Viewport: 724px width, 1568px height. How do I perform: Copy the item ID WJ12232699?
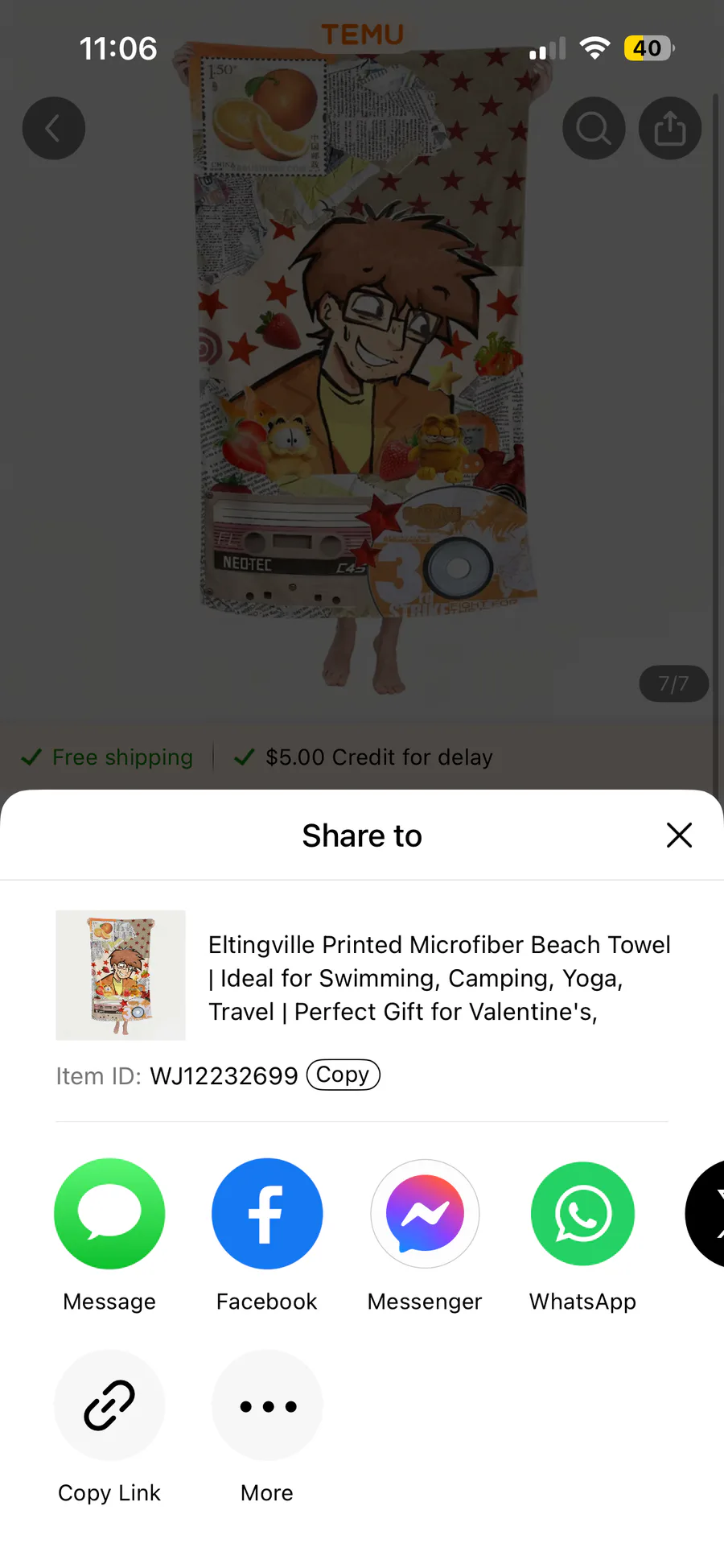pyautogui.click(x=343, y=1075)
